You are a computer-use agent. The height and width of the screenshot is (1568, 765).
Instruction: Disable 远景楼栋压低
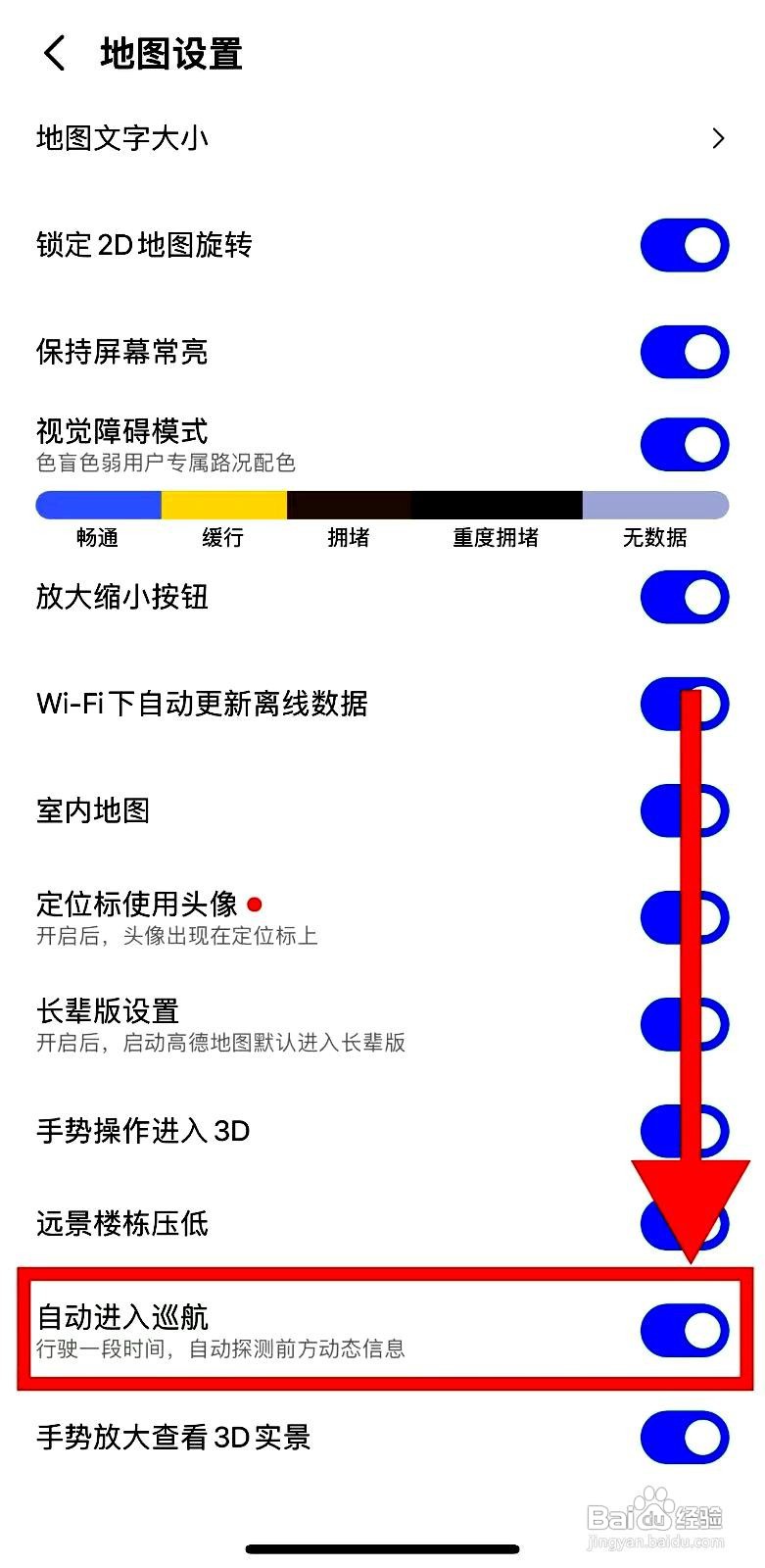coord(684,1224)
